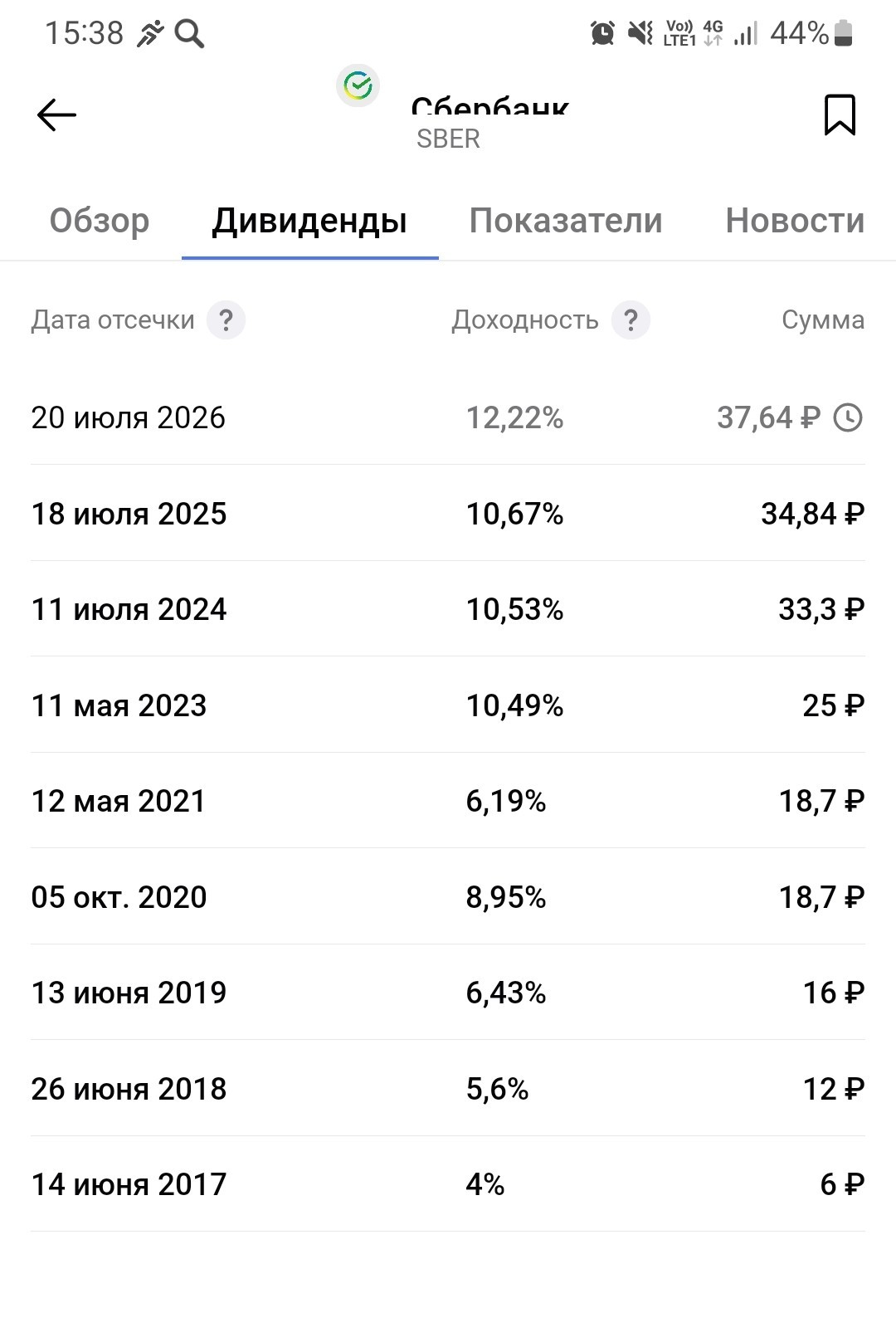Go back using the arrow icon

pos(56,115)
